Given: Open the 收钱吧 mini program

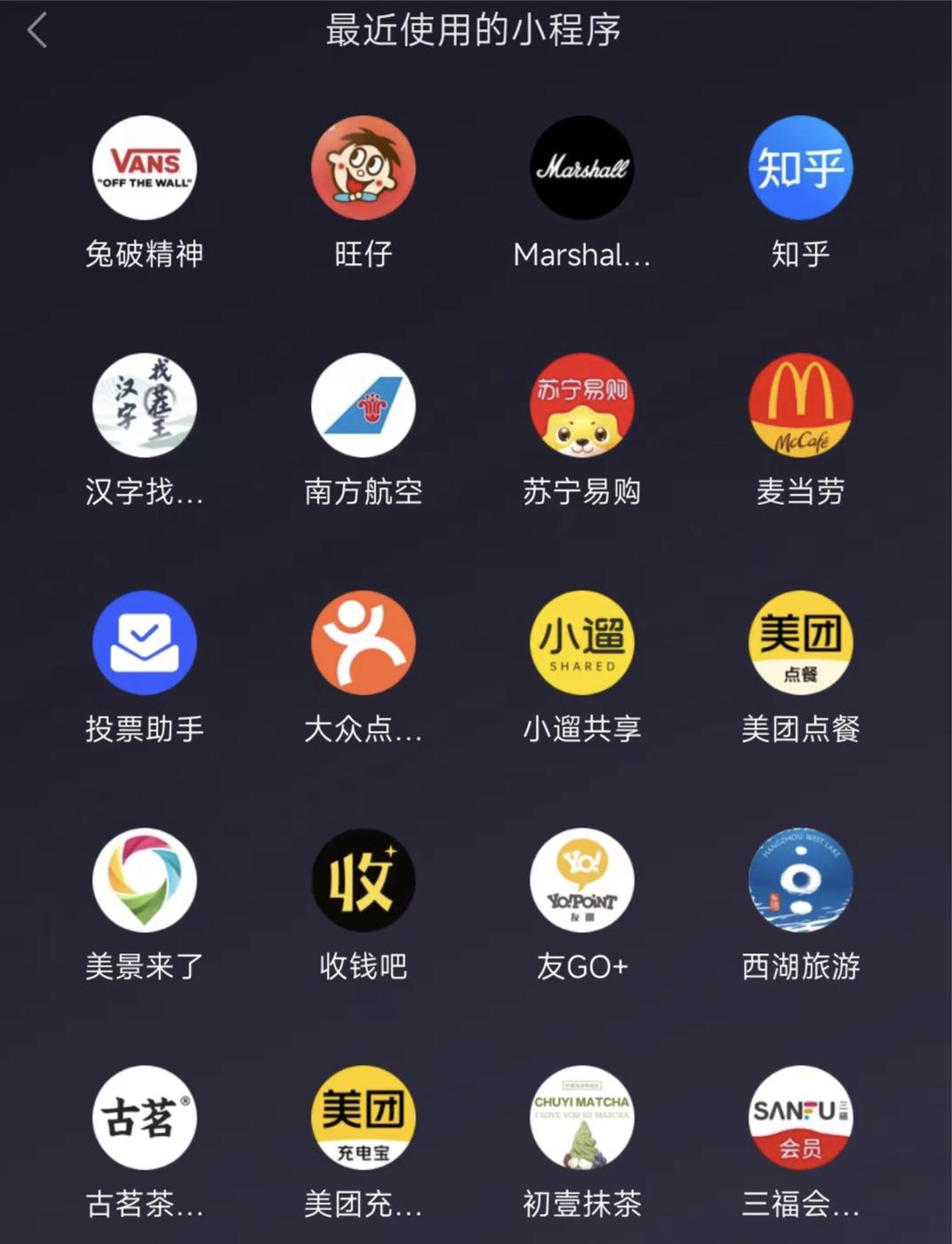Looking at the screenshot, I should [363, 880].
